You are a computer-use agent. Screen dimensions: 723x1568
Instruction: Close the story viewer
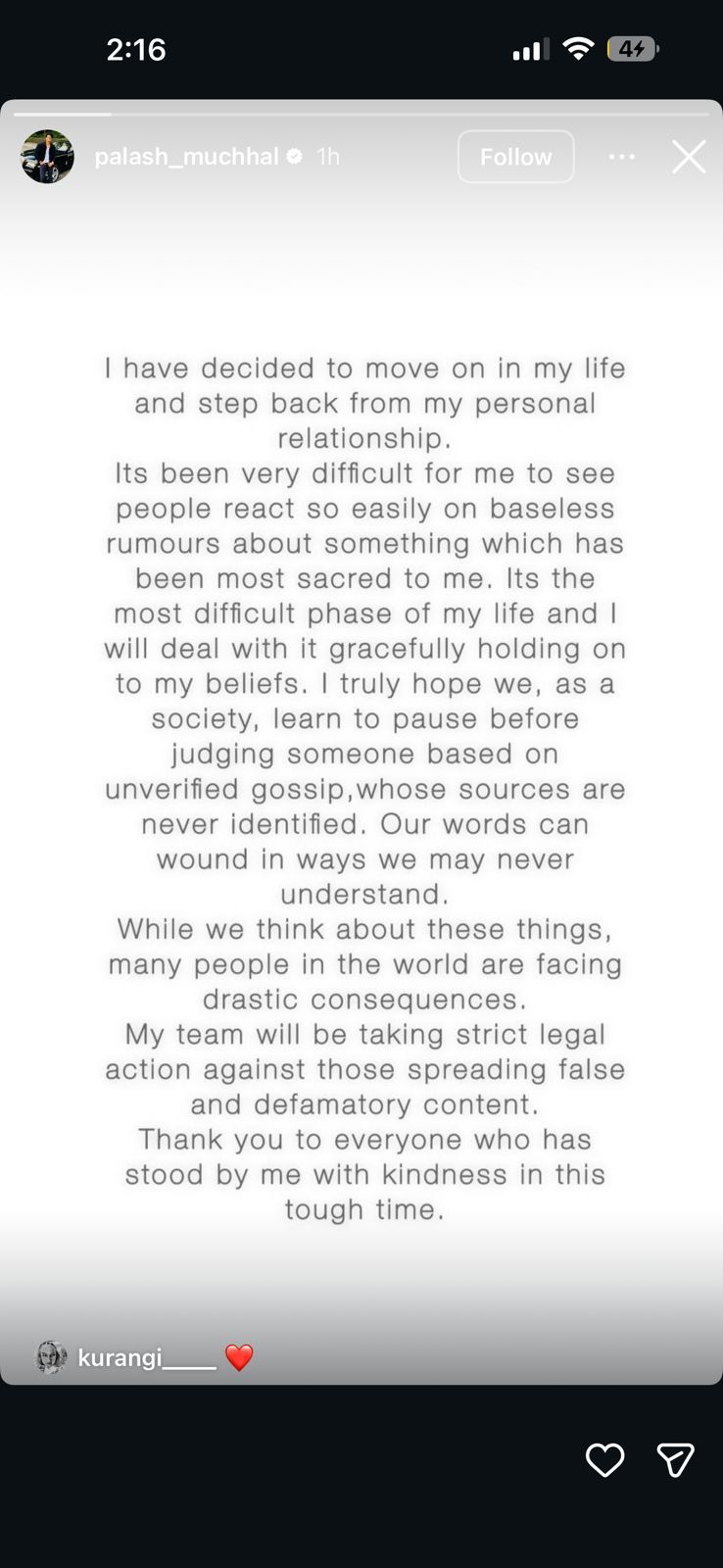689,157
